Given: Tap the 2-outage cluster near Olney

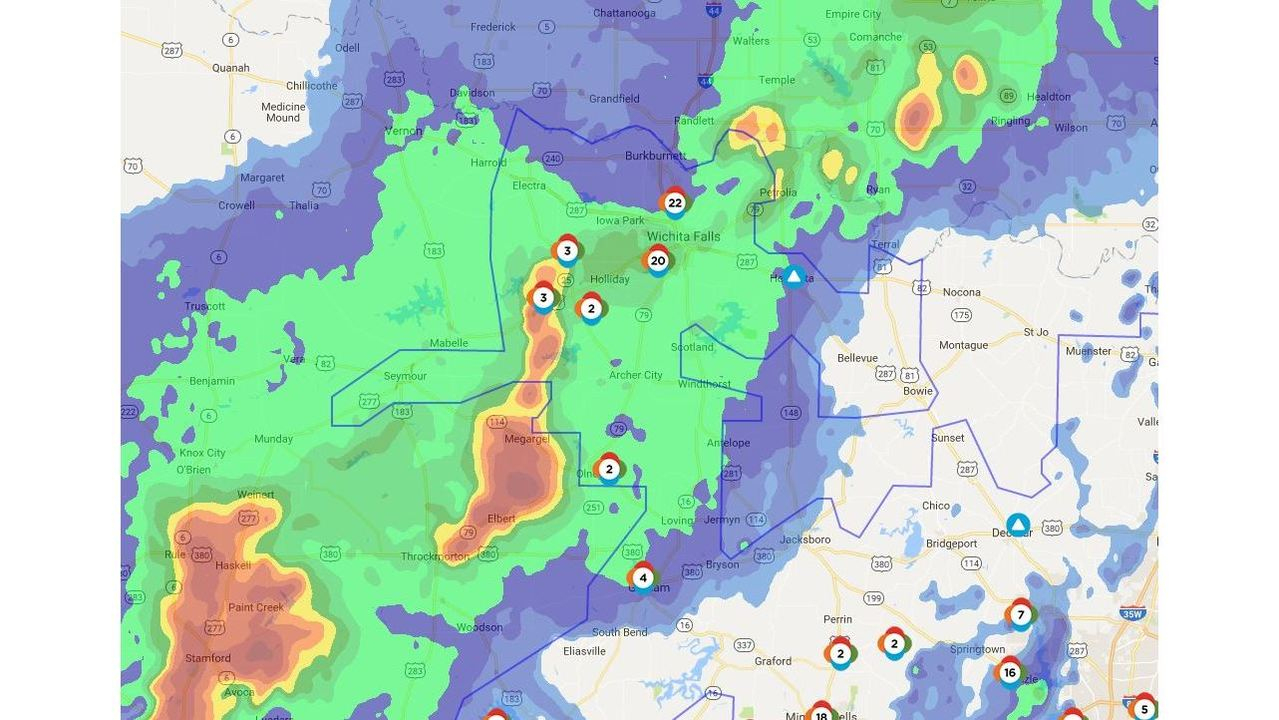Looking at the screenshot, I should [609, 468].
